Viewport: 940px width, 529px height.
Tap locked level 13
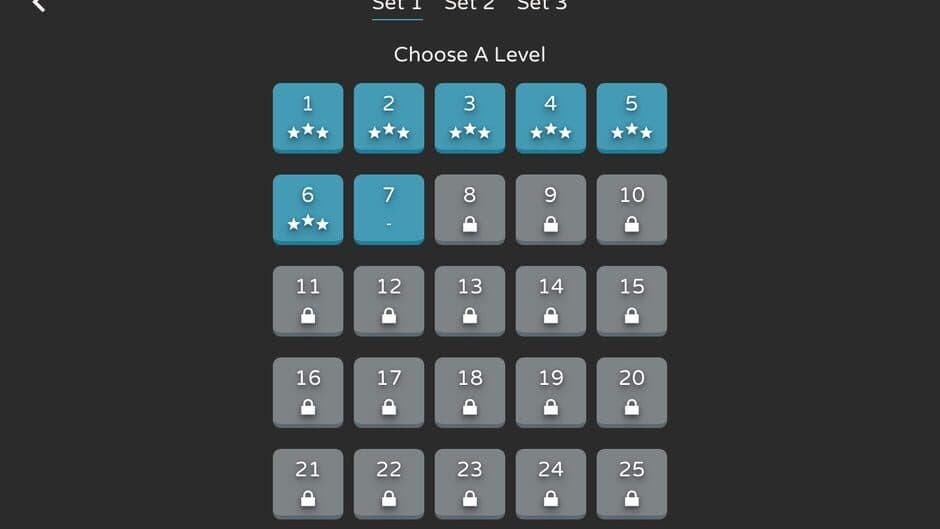coord(470,300)
